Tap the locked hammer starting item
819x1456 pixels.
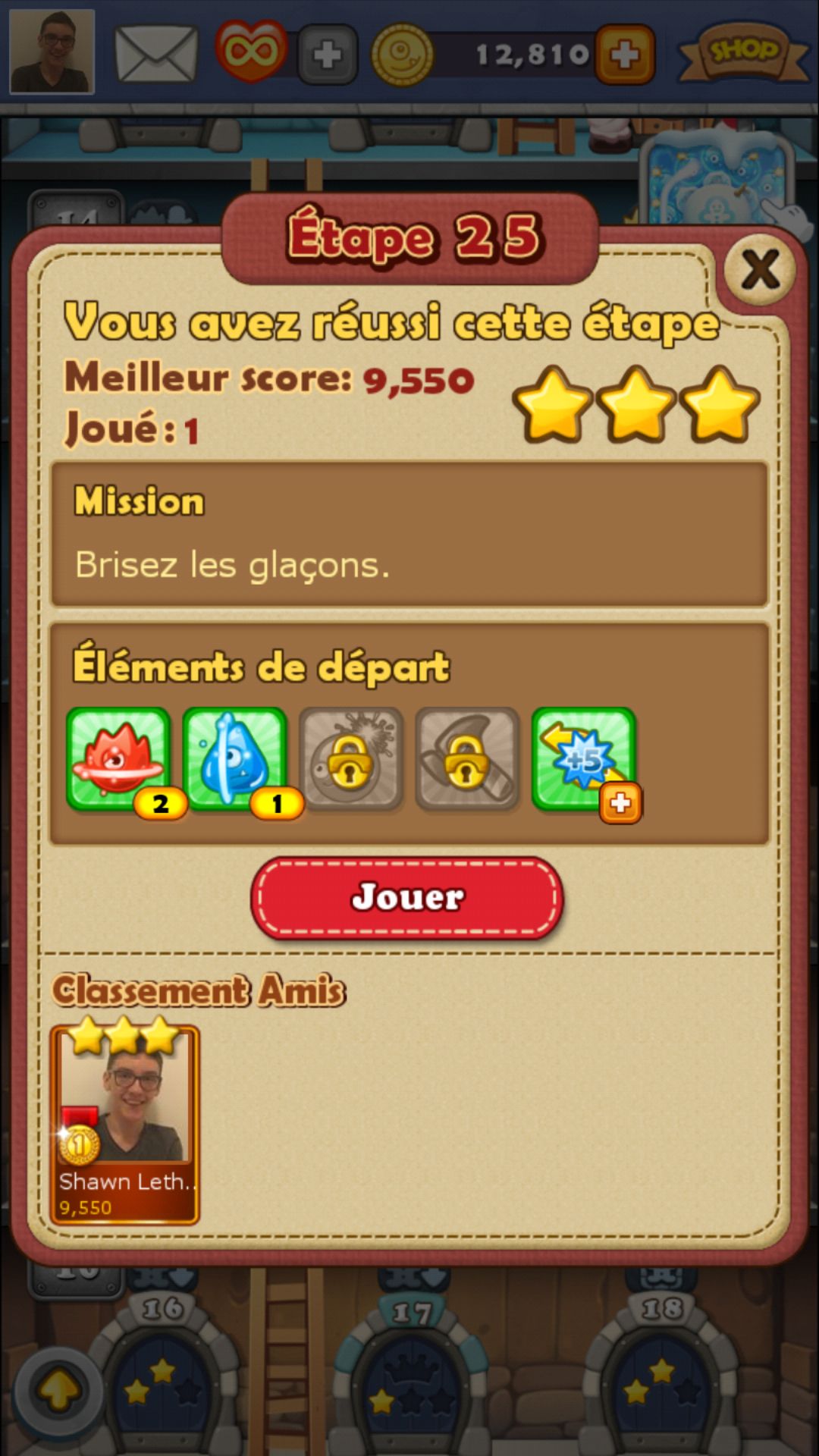pyautogui.click(x=467, y=760)
